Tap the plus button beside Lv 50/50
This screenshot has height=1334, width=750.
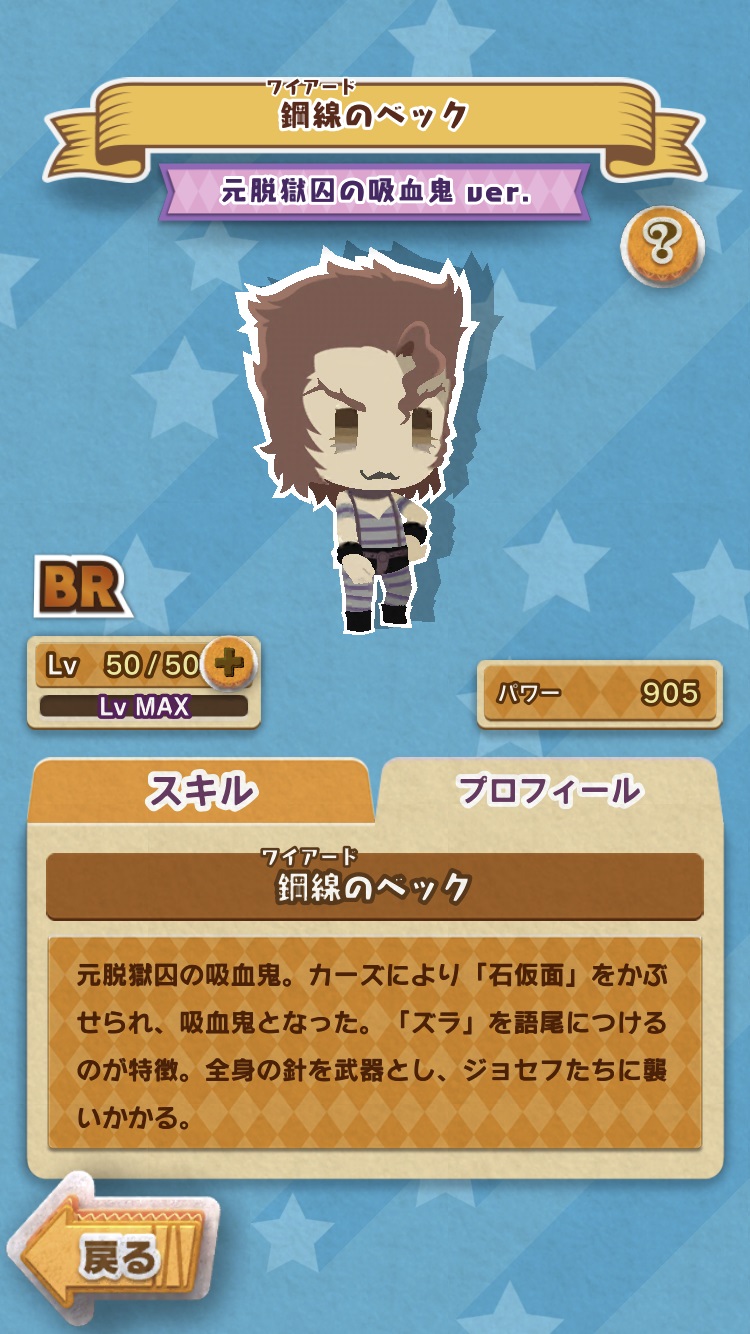click(x=229, y=663)
